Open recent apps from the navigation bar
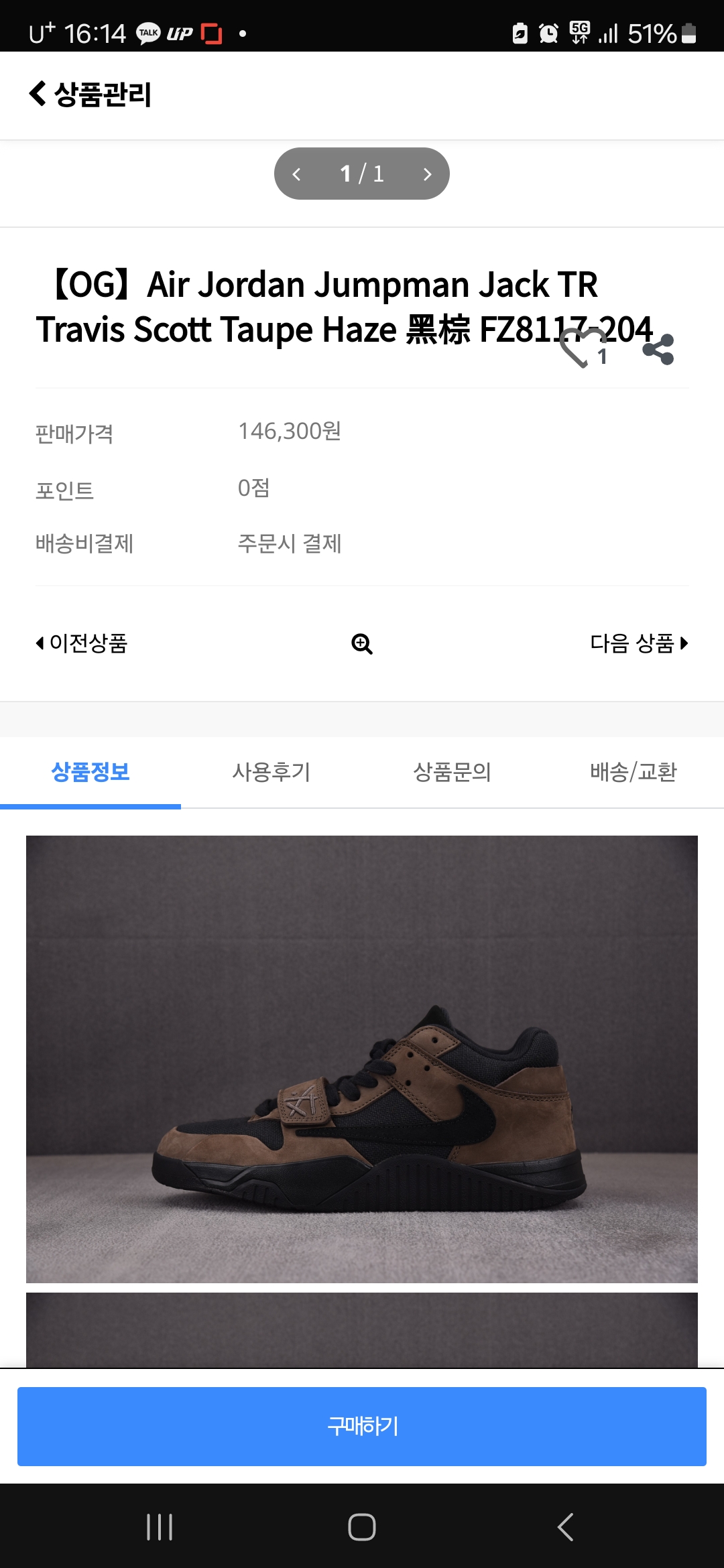 pyautogui.click(x=160, y=1527)
